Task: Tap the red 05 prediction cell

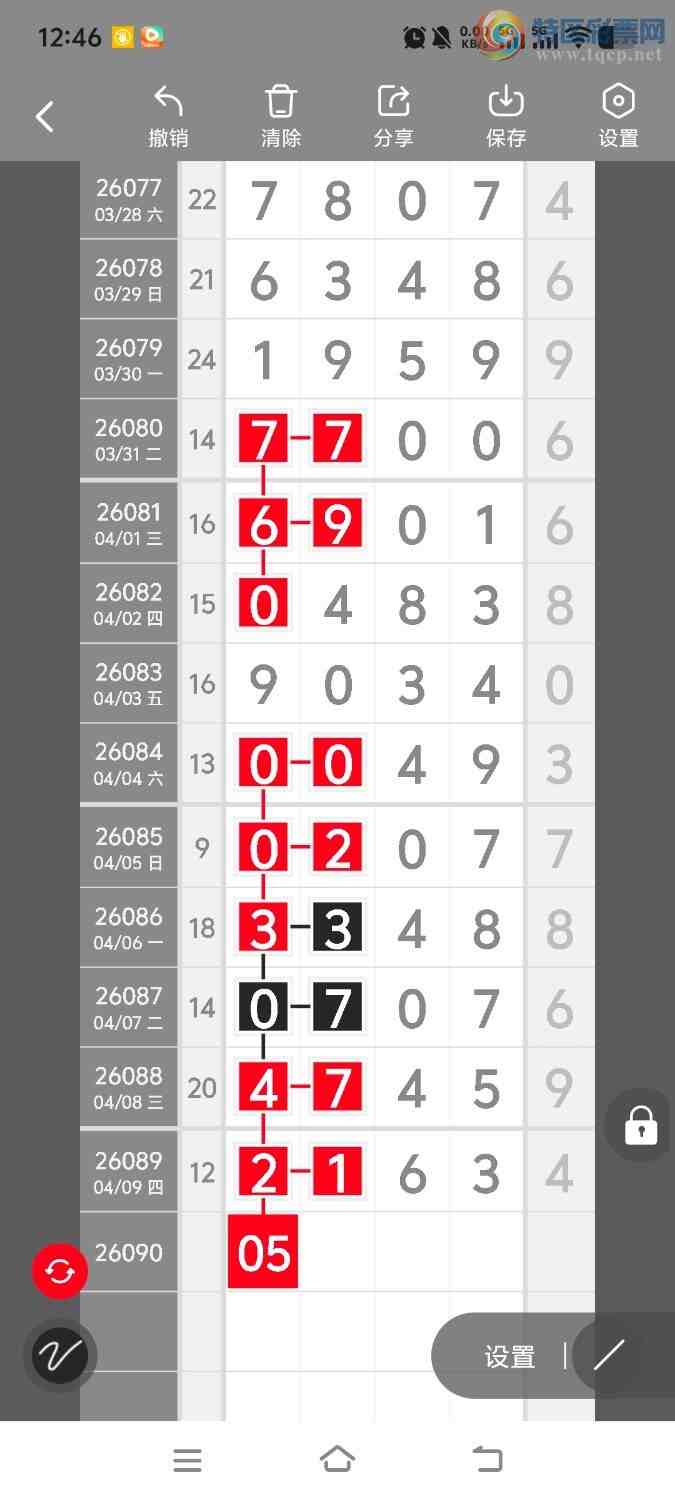Action: (x=263, y=1252)
